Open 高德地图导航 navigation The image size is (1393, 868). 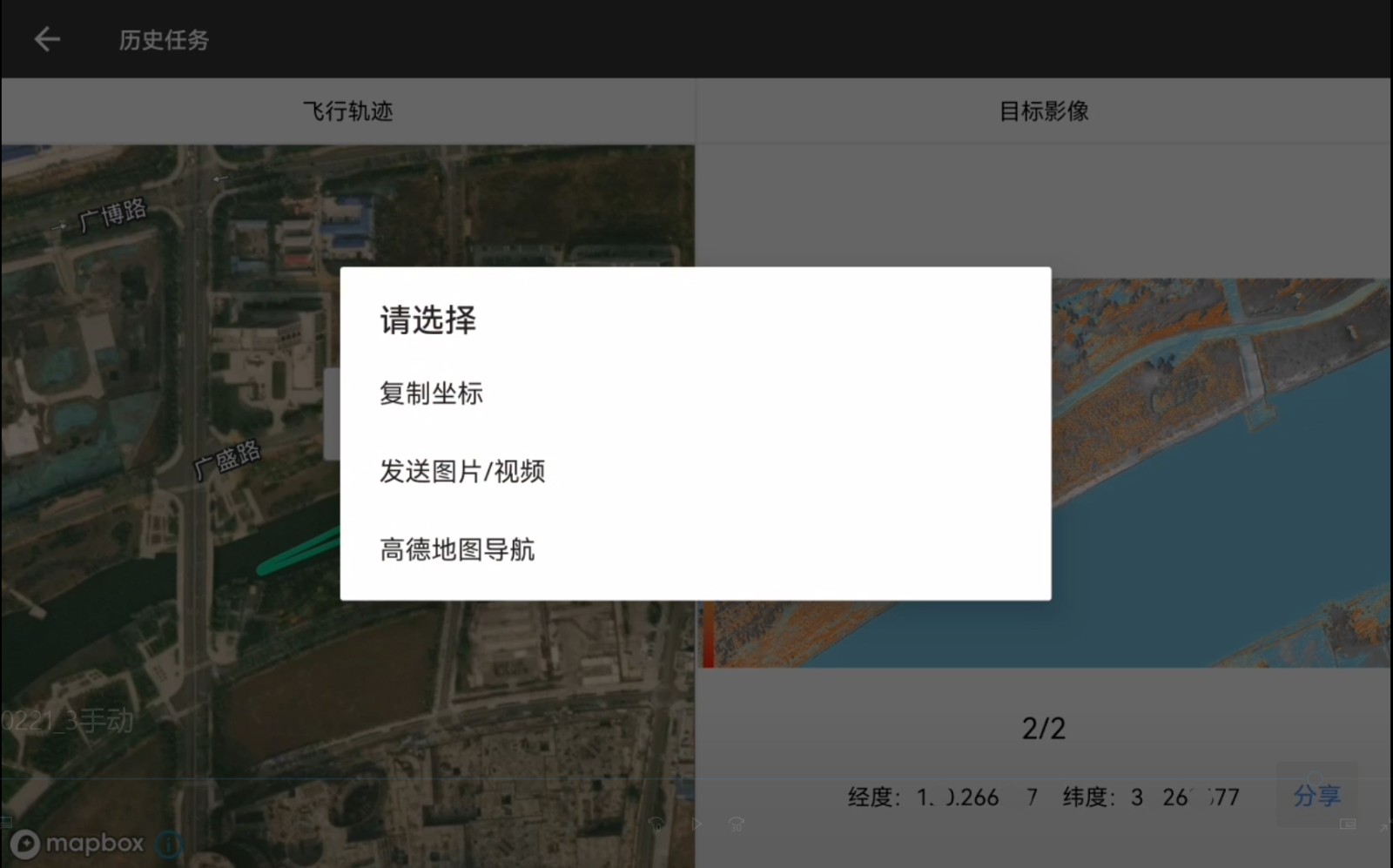click(x=457, y=550)
